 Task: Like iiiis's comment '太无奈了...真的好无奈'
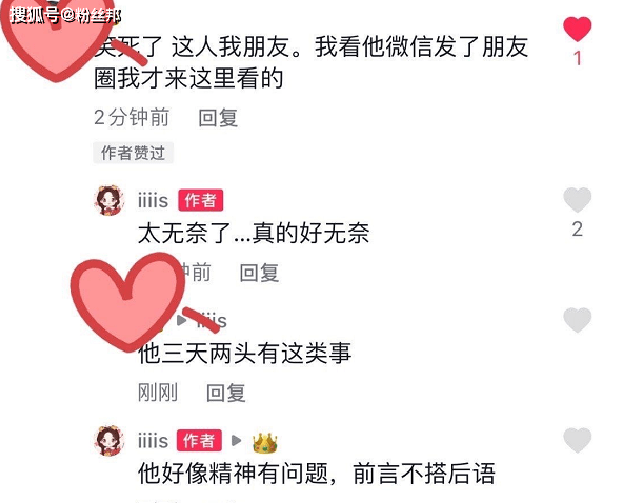pos(577,200)
